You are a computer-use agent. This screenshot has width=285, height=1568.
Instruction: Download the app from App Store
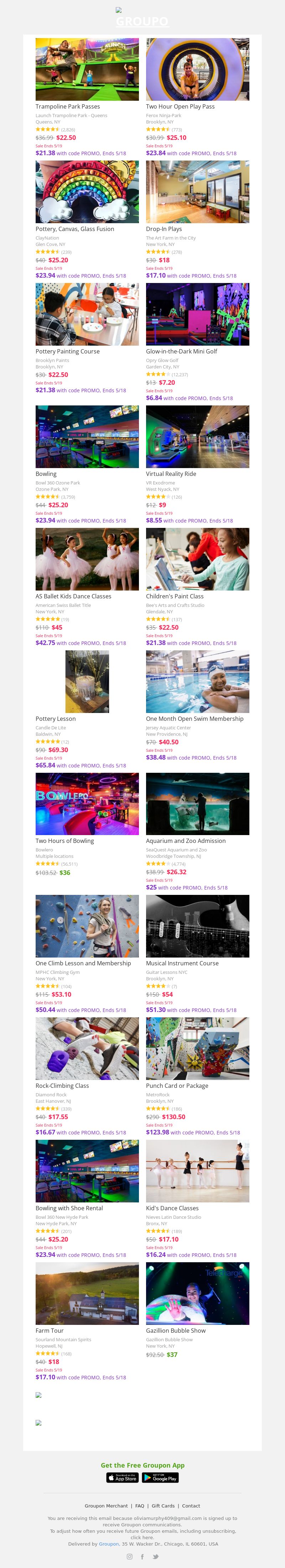click(x=123, y=1477)
